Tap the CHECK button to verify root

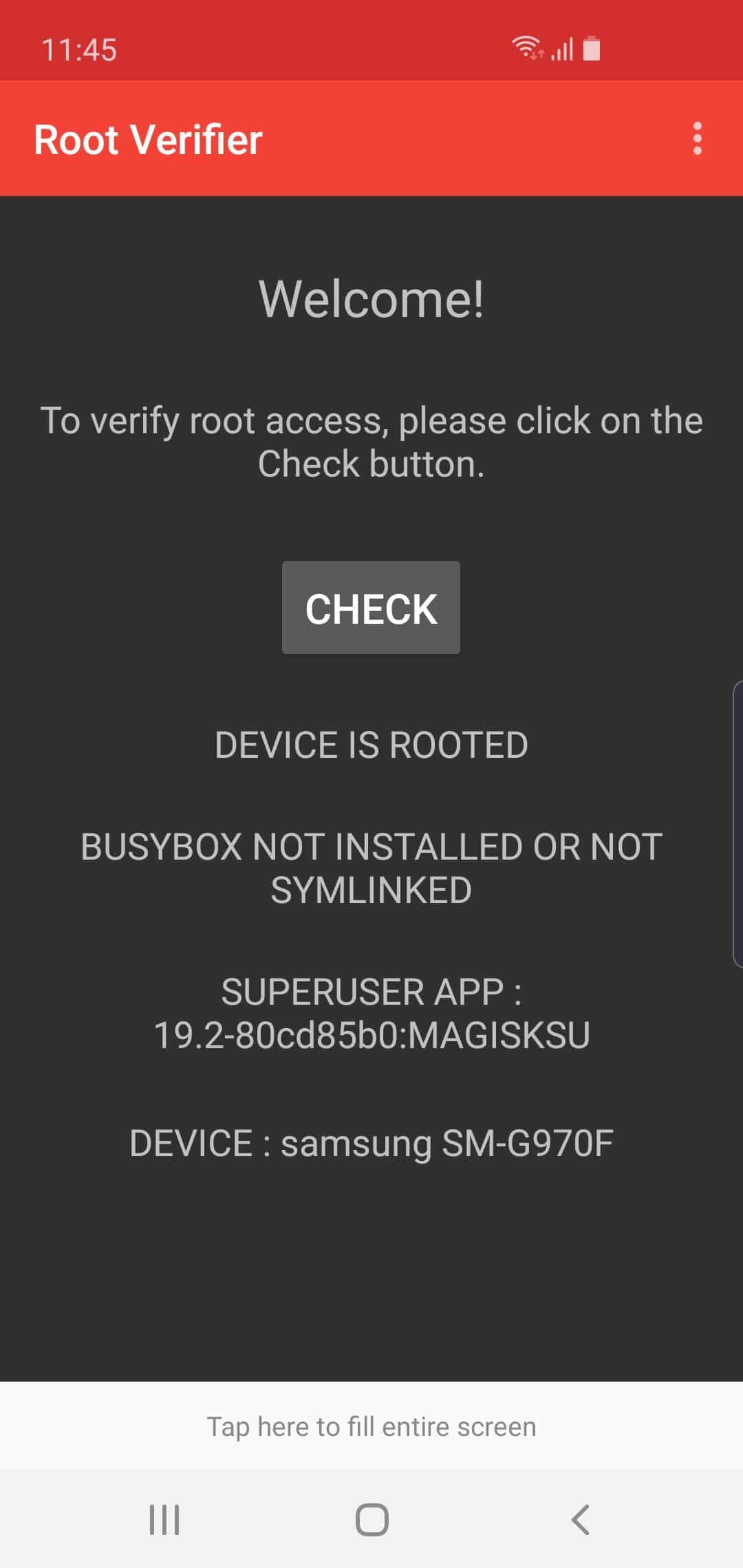[371, 608]
